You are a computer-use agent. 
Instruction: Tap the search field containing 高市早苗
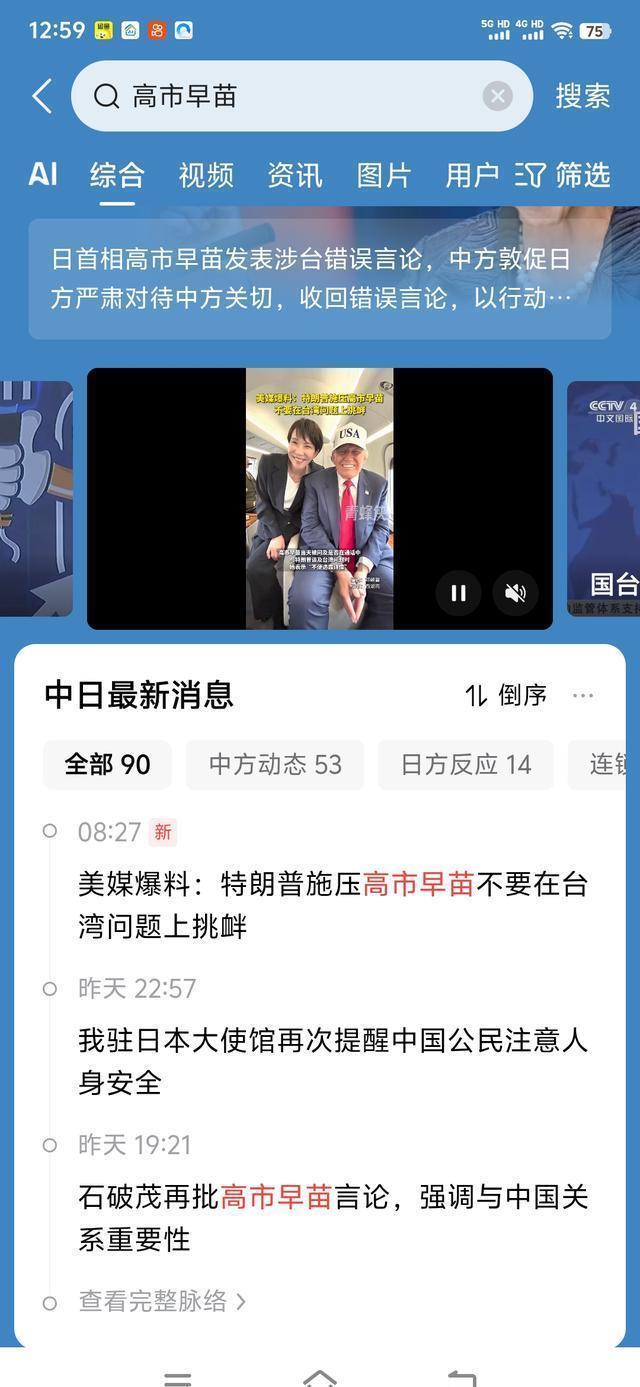coord(290,96)
